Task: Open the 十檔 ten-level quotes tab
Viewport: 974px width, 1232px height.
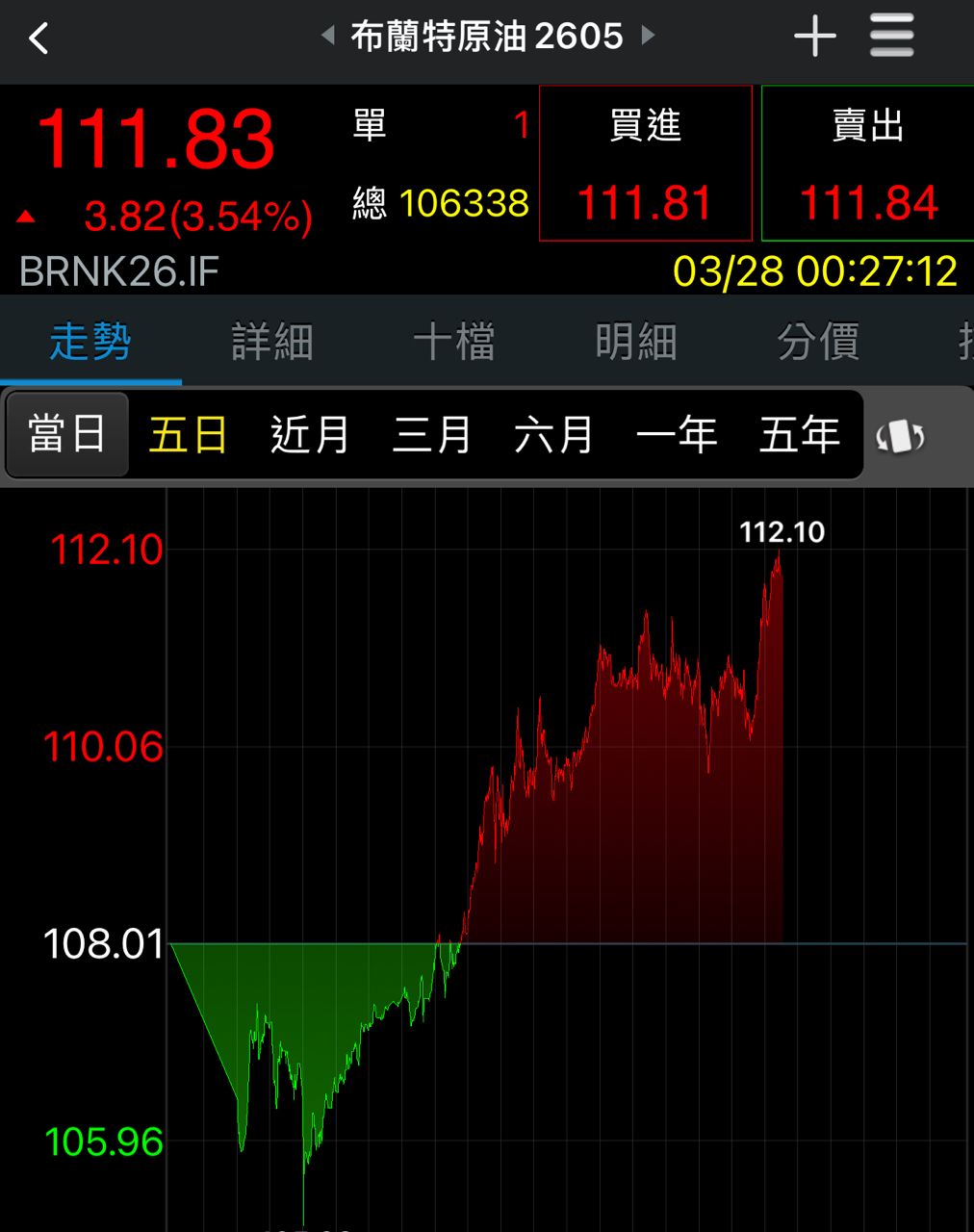Action: [454, 342]
